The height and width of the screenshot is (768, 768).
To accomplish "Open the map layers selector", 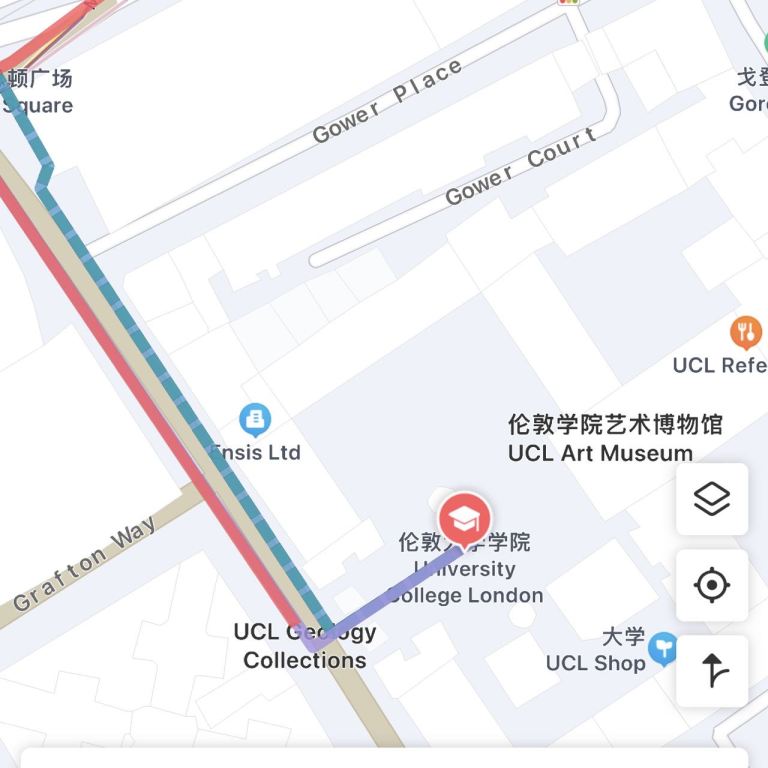I will point(711,499).
